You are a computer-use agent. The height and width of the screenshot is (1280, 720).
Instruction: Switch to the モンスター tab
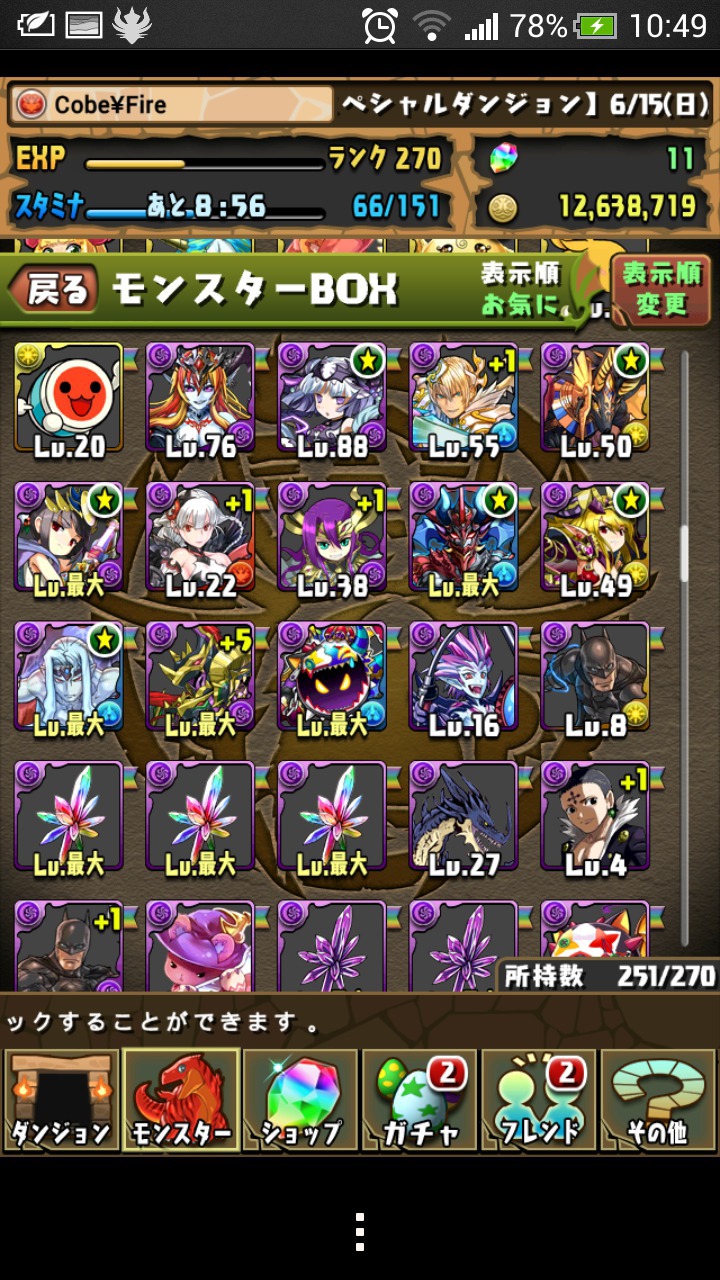pos(180,1100)
